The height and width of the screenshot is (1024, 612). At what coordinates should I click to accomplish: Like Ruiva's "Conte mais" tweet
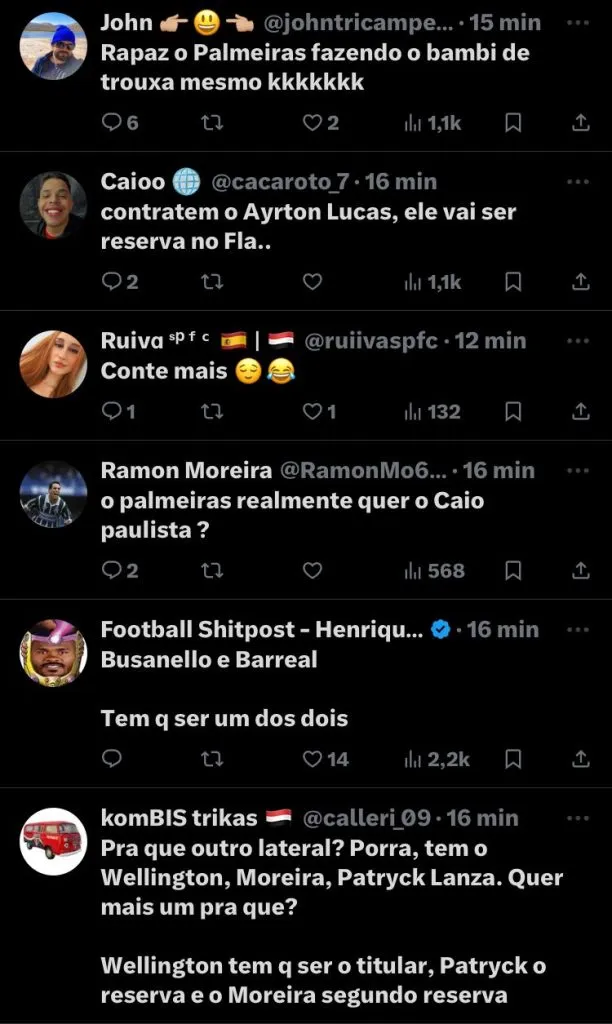point(313,411)
